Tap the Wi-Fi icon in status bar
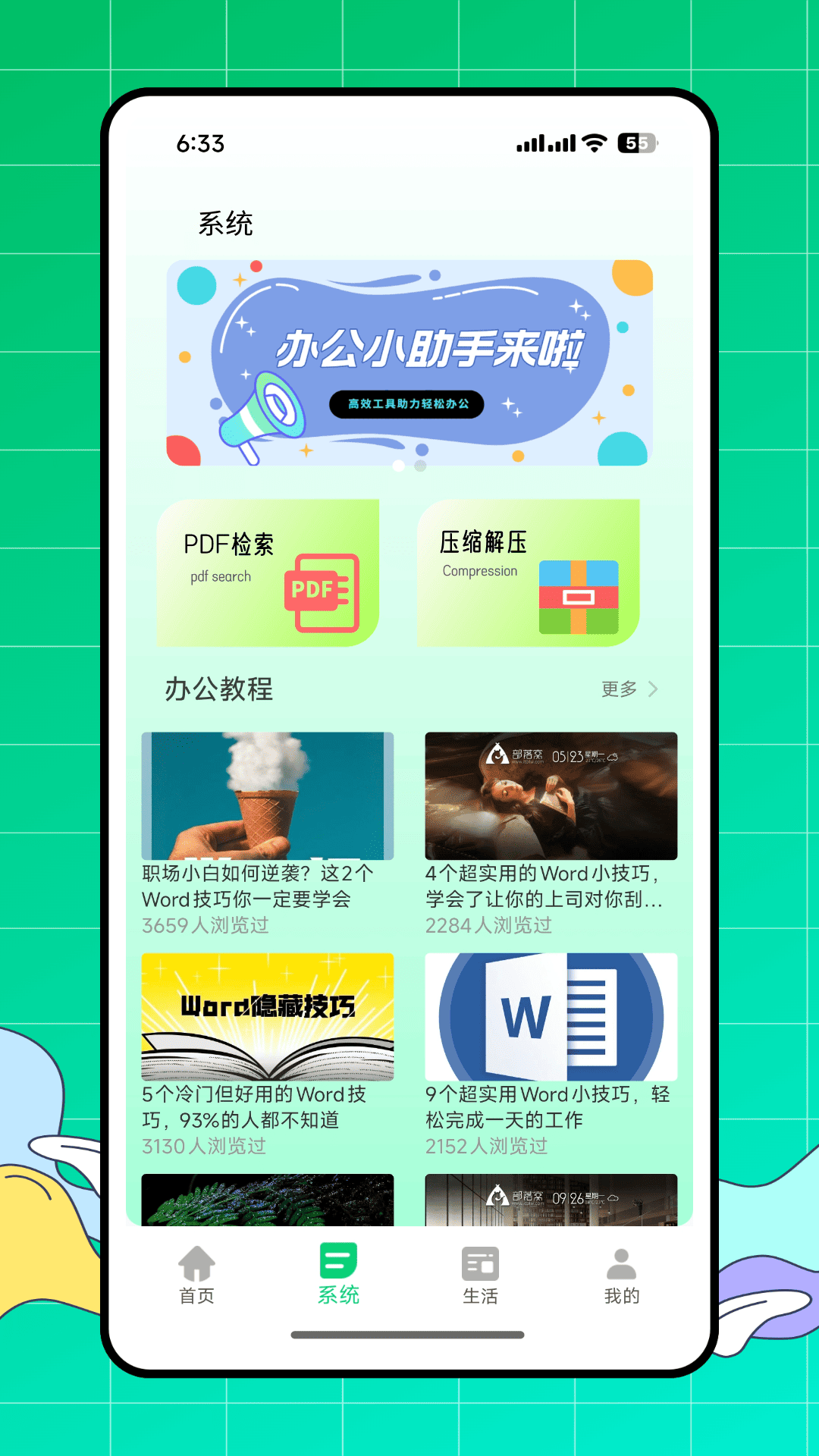Image resolution: width=819 pixels, height=1456 pixels. [x=592, y=141]
